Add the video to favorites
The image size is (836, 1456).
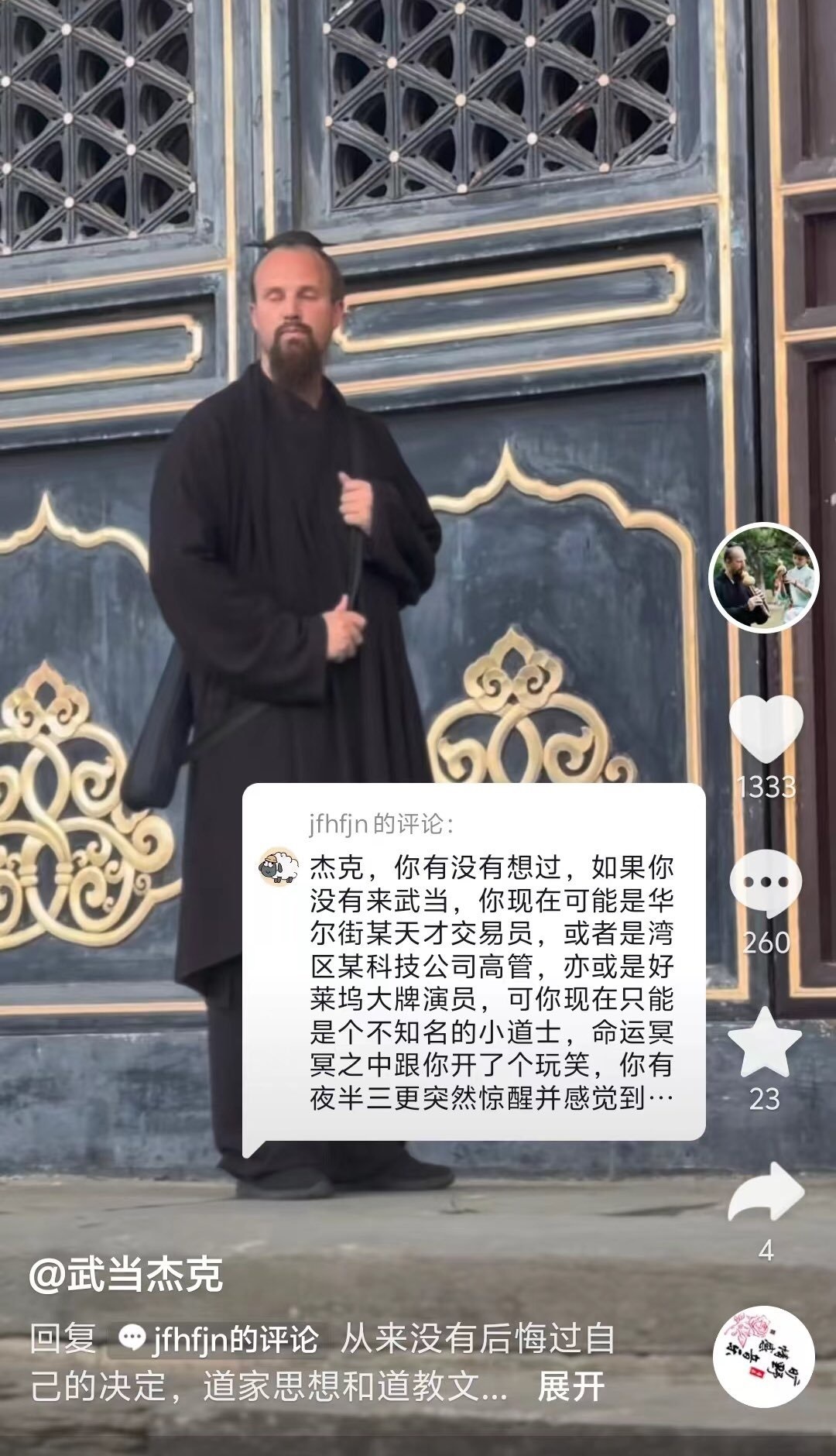(765, 1042)
